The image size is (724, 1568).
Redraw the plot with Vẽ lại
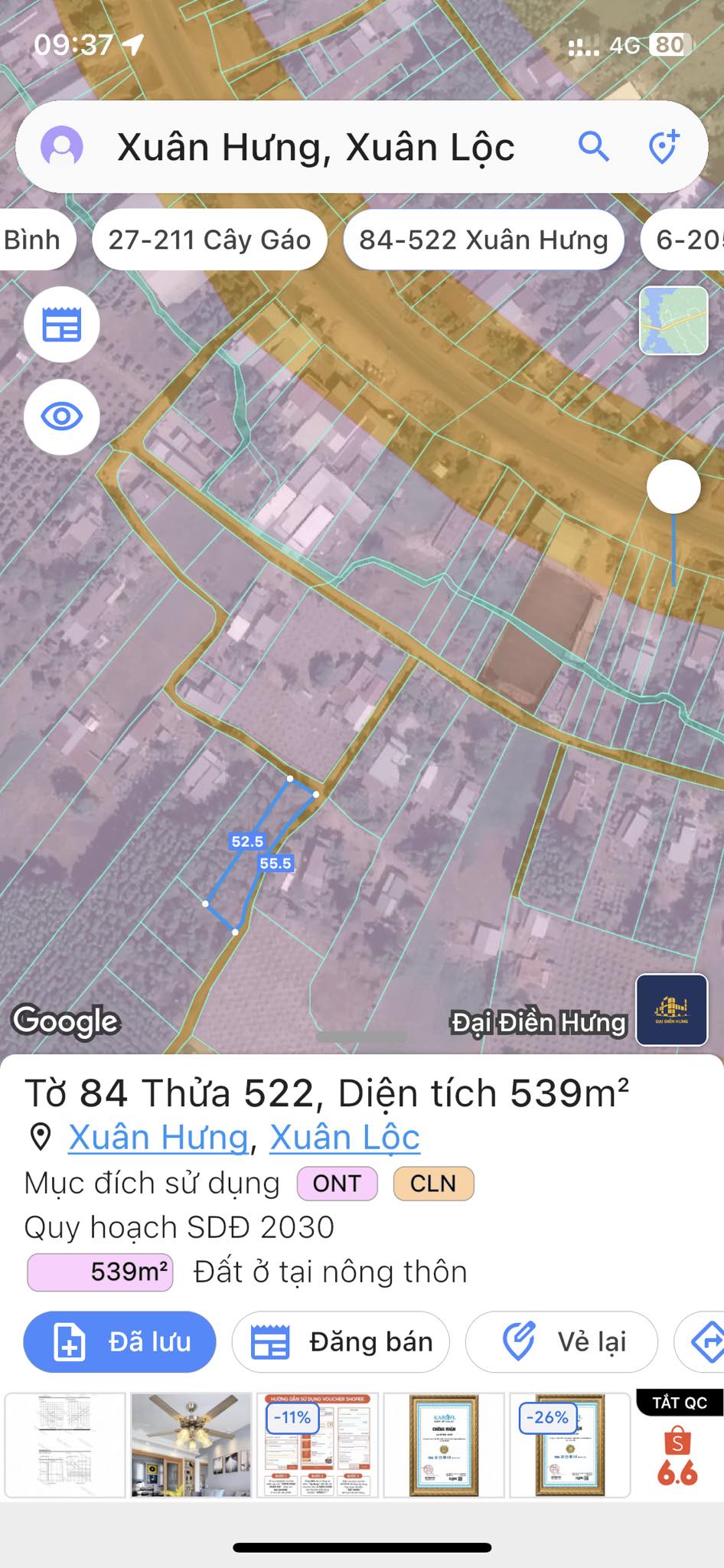562,1342
